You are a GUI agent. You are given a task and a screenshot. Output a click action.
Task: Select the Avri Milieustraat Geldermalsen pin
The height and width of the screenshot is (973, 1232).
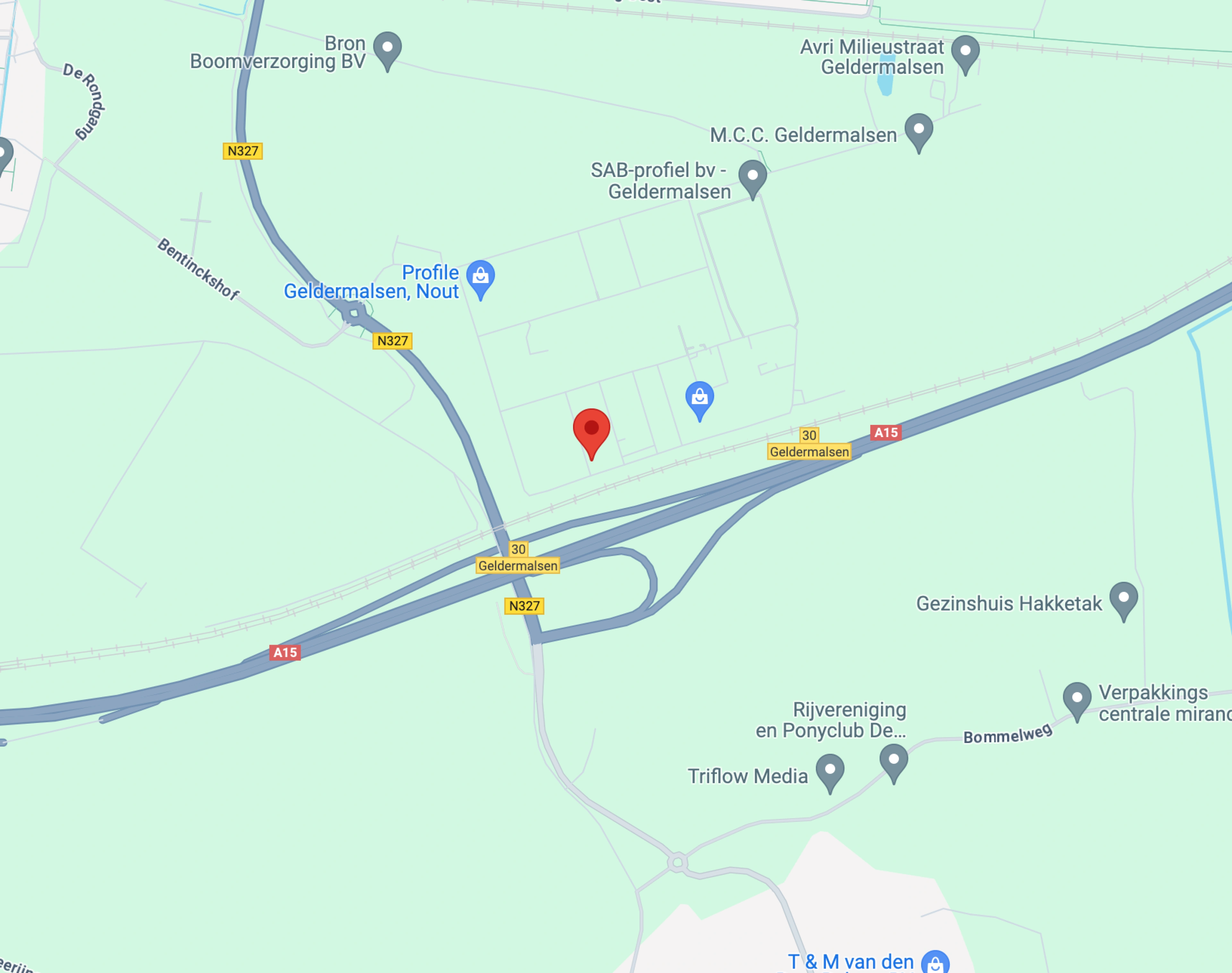(x=965, y=51)
